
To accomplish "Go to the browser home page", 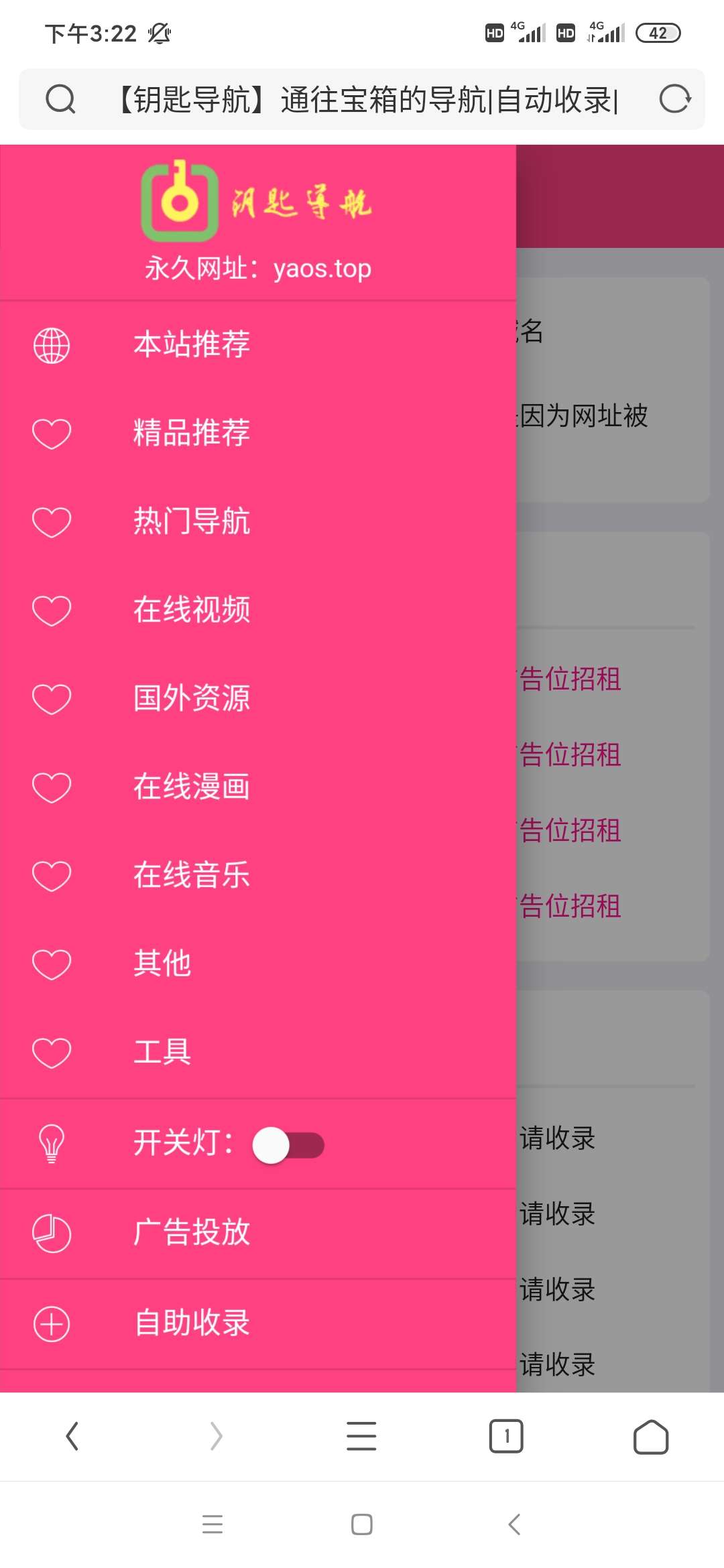I will pyautogui.click(x=651, y=1437).
